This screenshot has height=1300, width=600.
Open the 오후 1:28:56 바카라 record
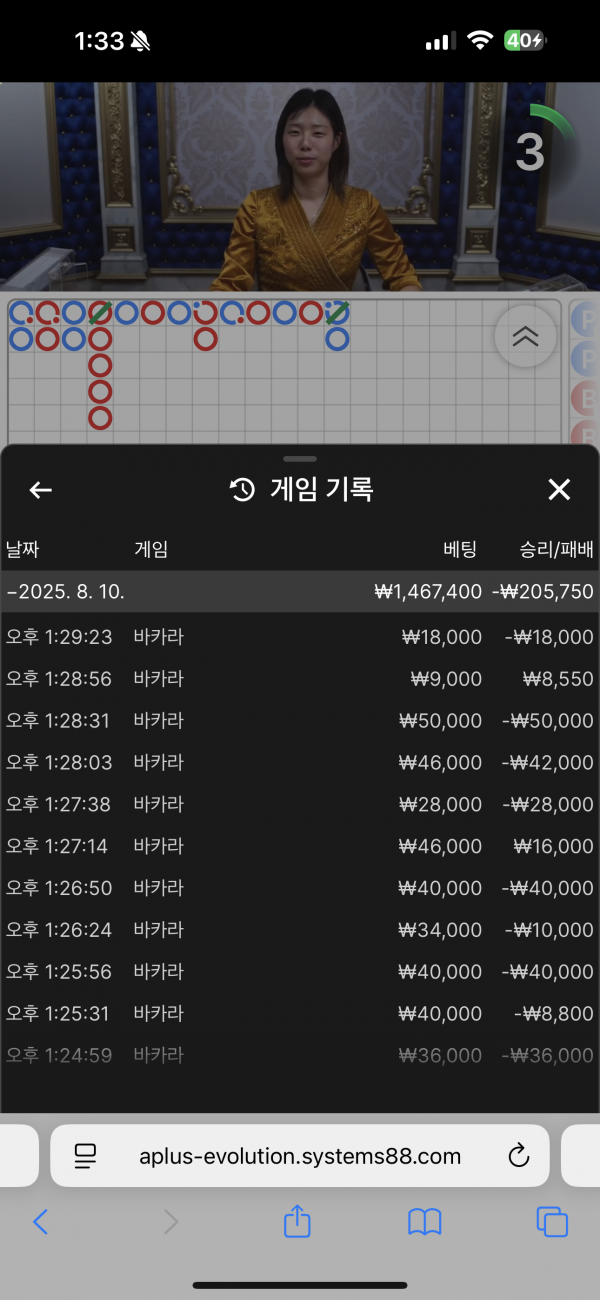click(x=300, y=679)
